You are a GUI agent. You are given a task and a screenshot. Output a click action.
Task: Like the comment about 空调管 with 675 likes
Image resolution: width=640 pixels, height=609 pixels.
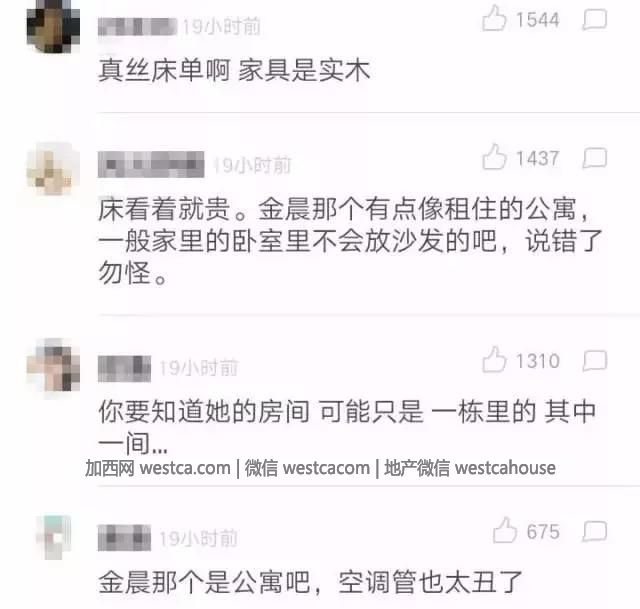(x=505, y=531)
